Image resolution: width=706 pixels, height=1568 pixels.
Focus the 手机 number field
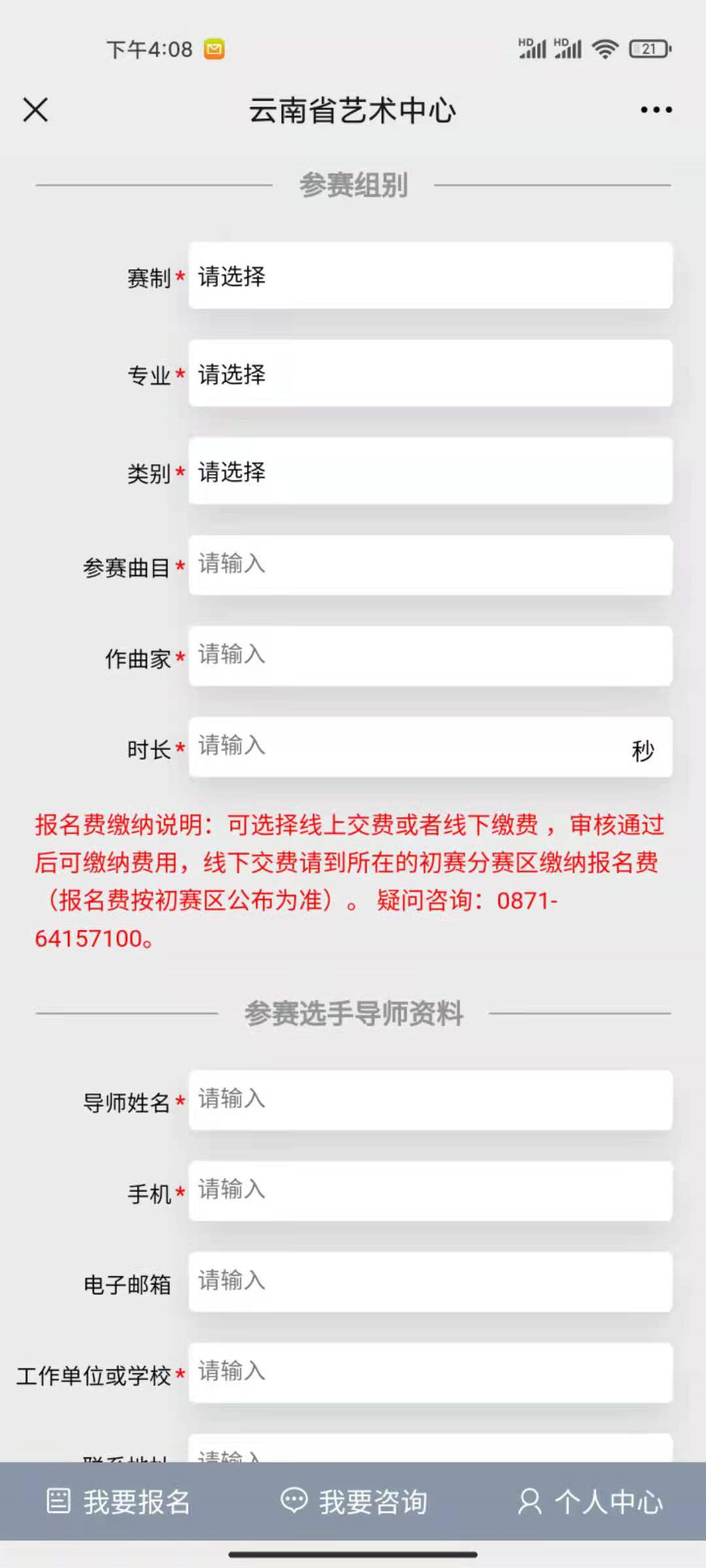[431, 1191]
